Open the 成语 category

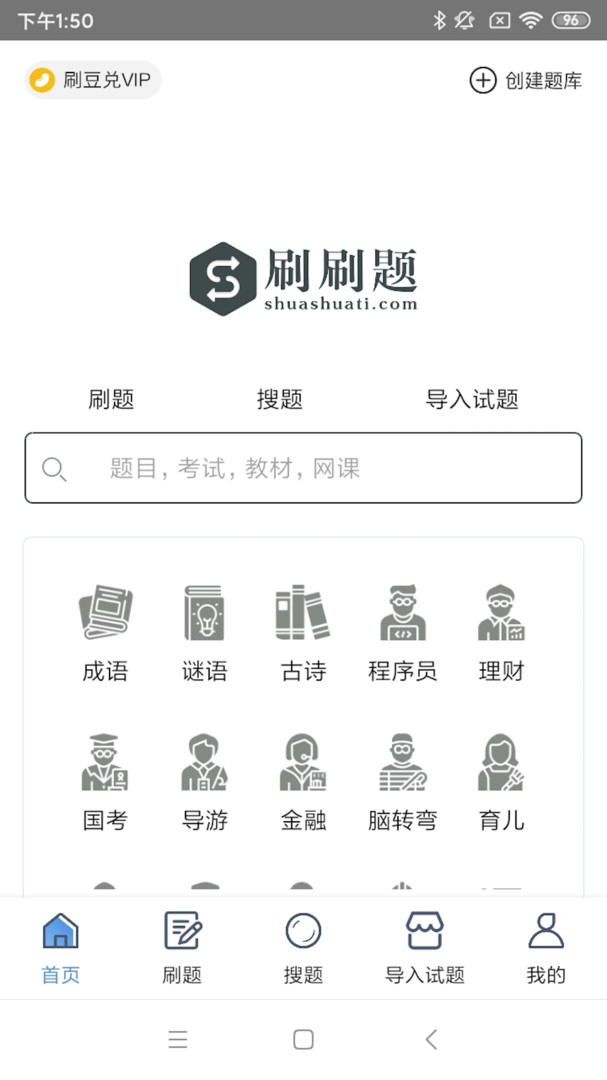click(x=105, y=632)
